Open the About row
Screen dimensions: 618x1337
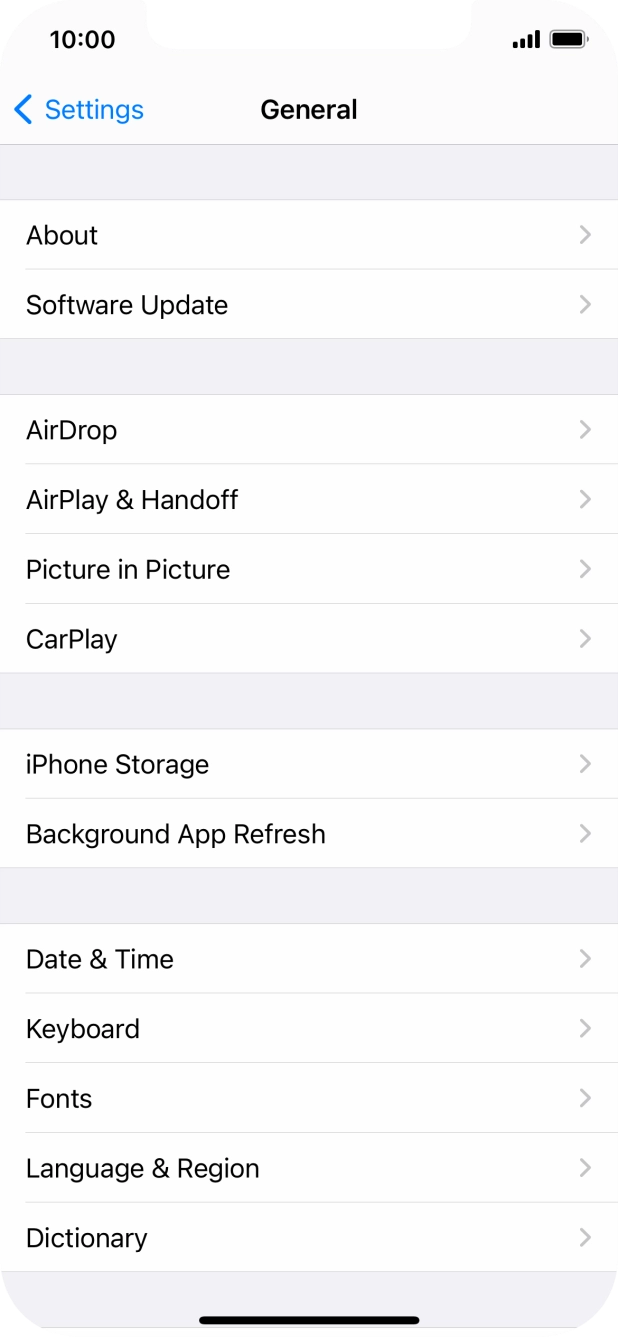coord(309,235)
